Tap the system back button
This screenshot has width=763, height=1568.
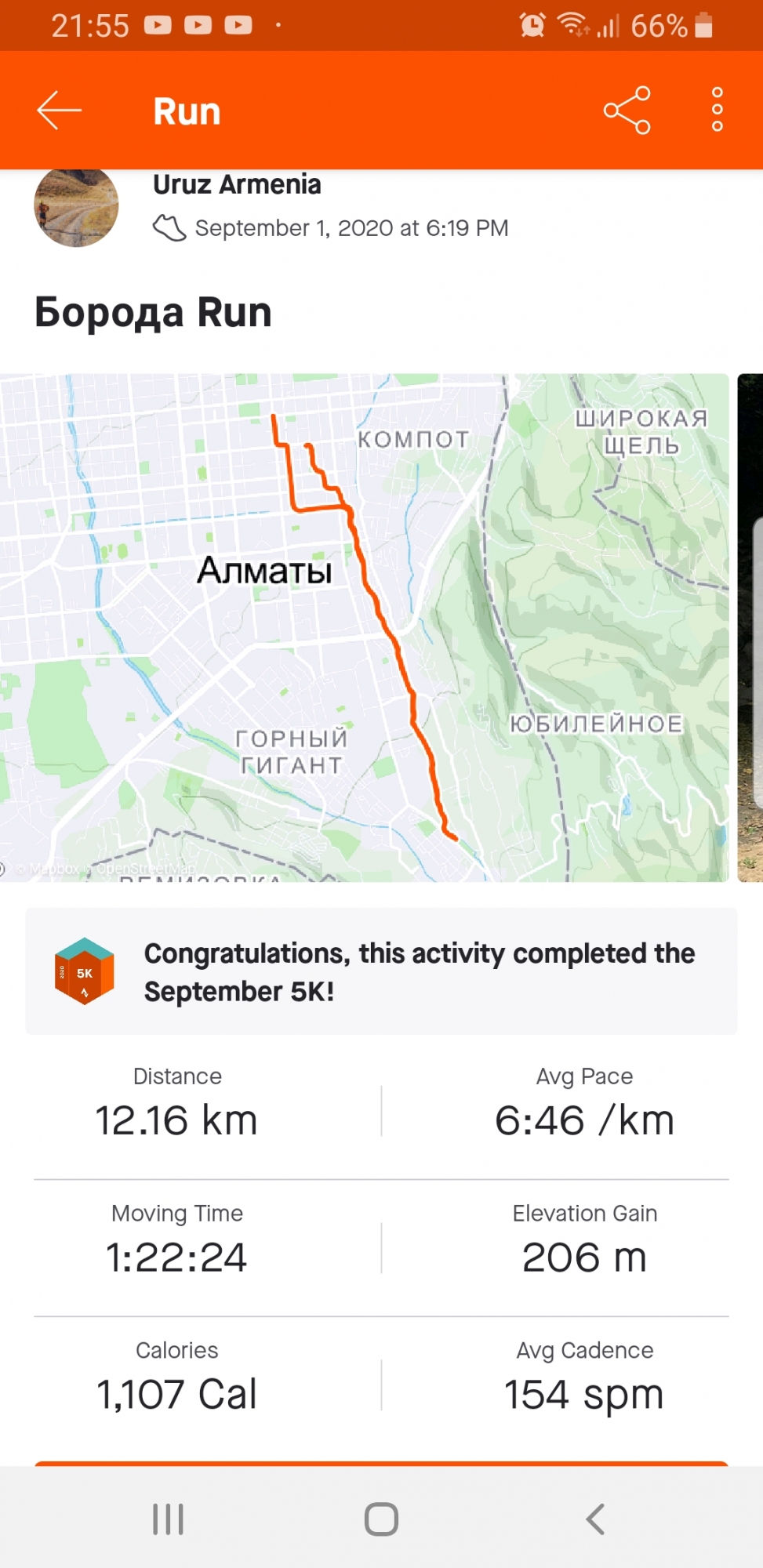[x=595, y=1519]
